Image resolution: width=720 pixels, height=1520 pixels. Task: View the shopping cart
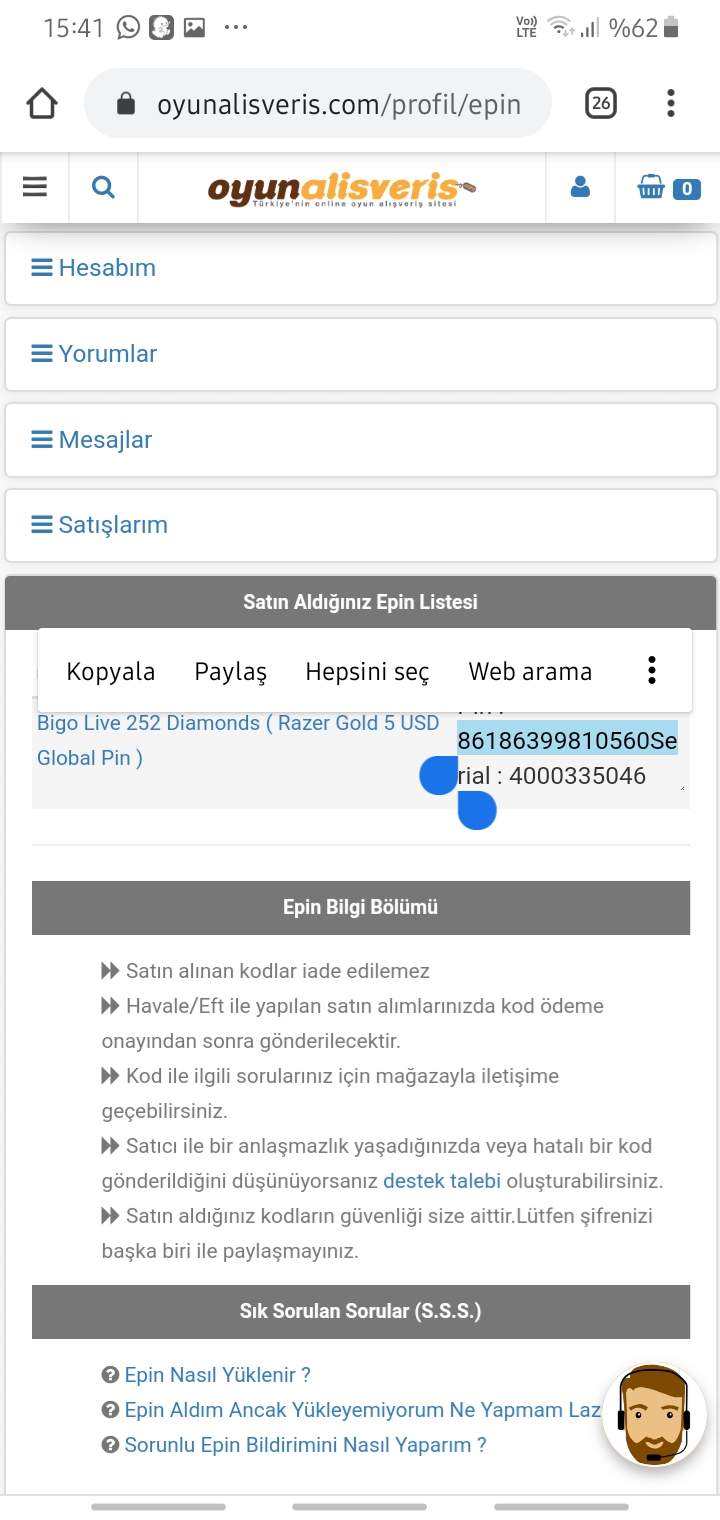point(668,188)
